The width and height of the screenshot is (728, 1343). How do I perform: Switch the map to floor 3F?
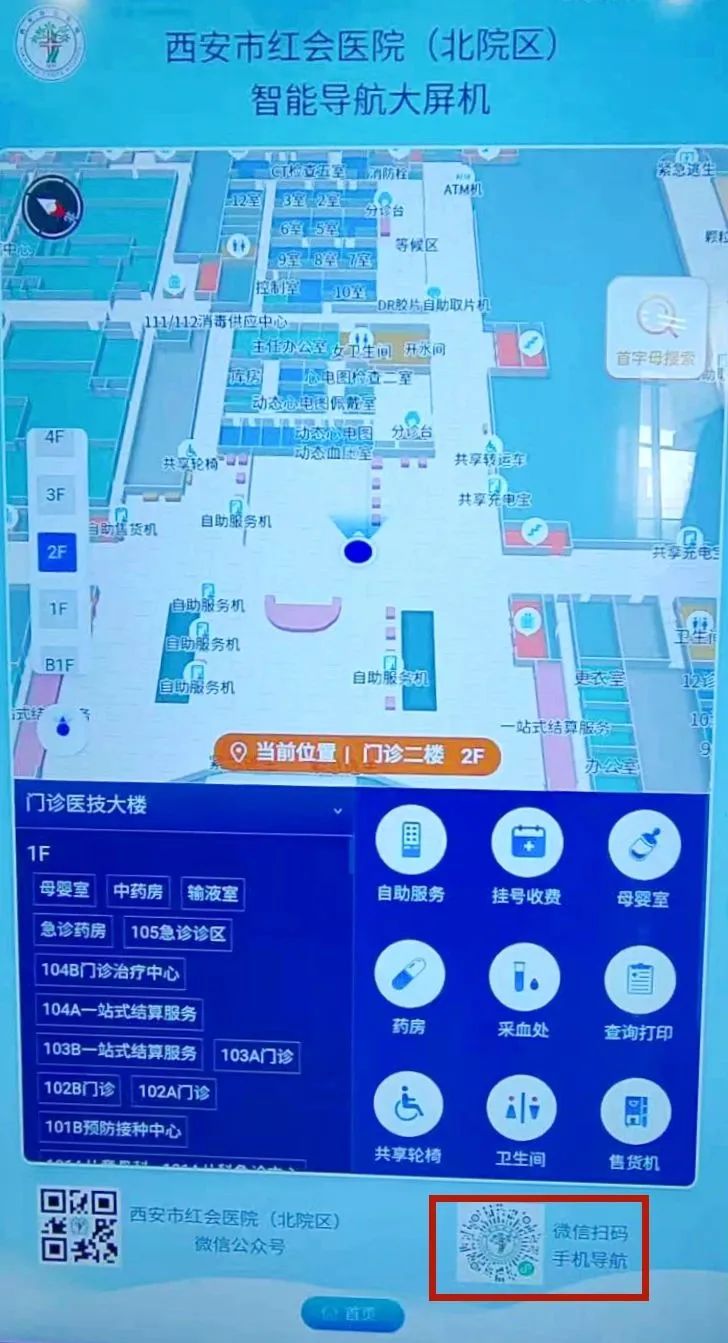[57, 494]
